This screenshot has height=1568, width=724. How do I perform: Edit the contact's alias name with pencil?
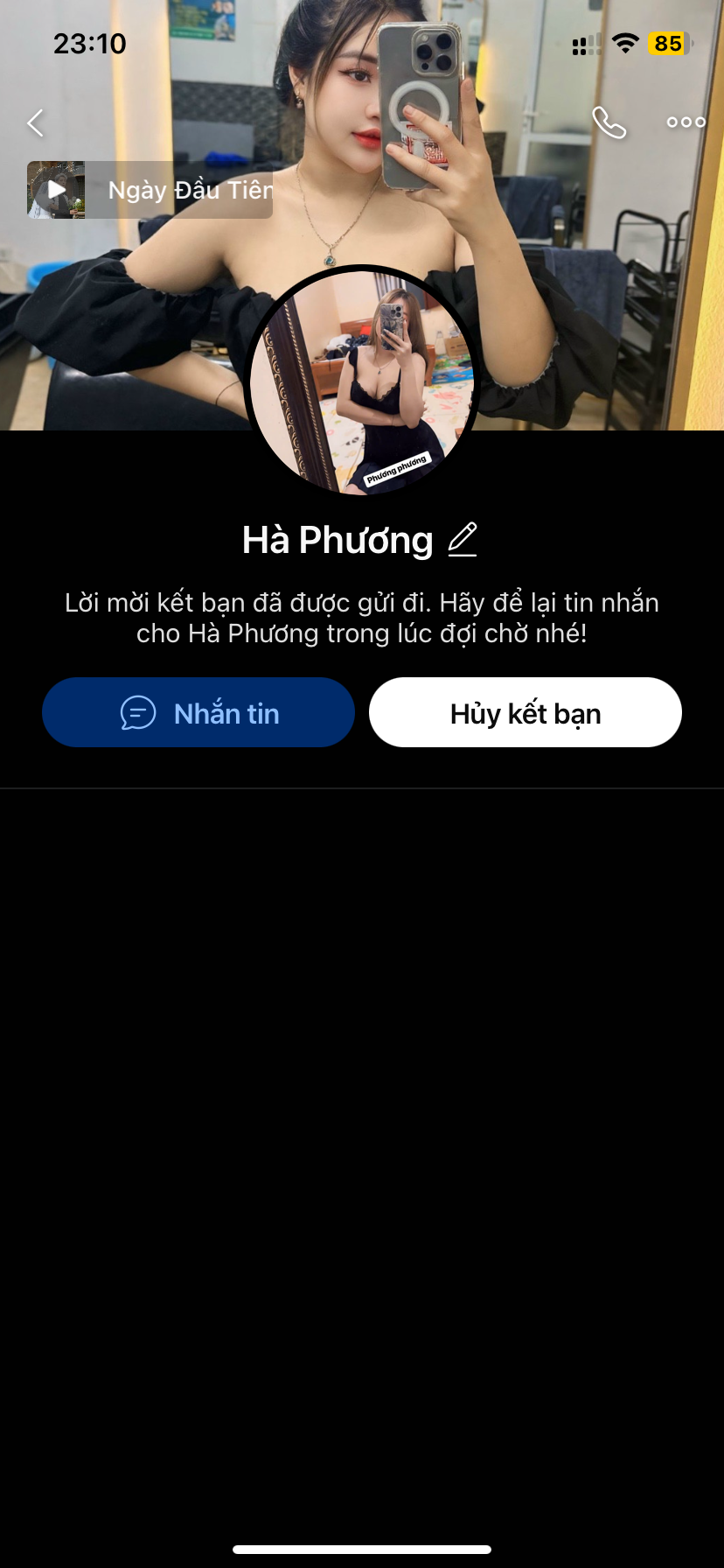coord(463,540)
